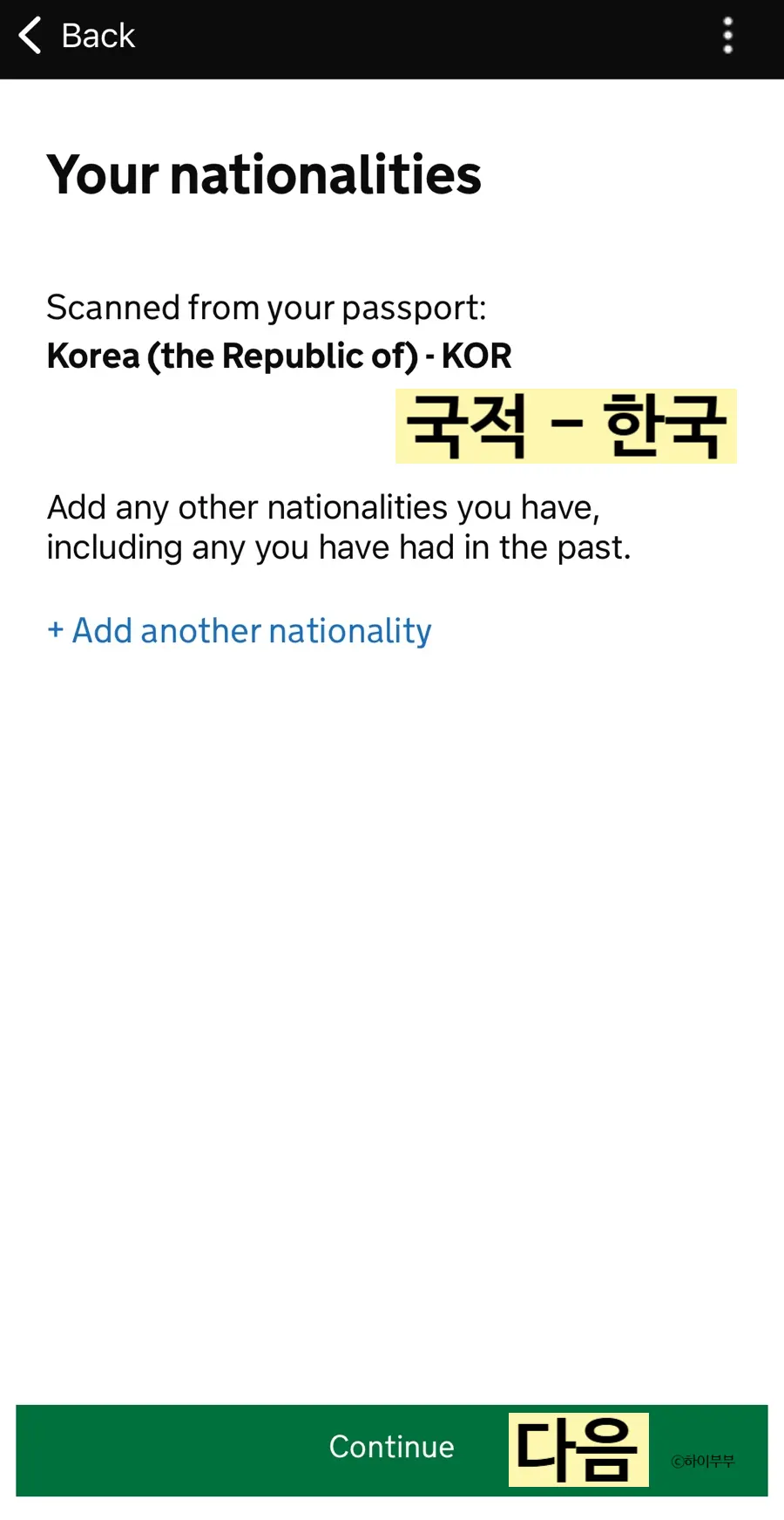Open the three-dot overflow menu
This screenshot has width=784, height=1520.
click(x=728, y=36)
